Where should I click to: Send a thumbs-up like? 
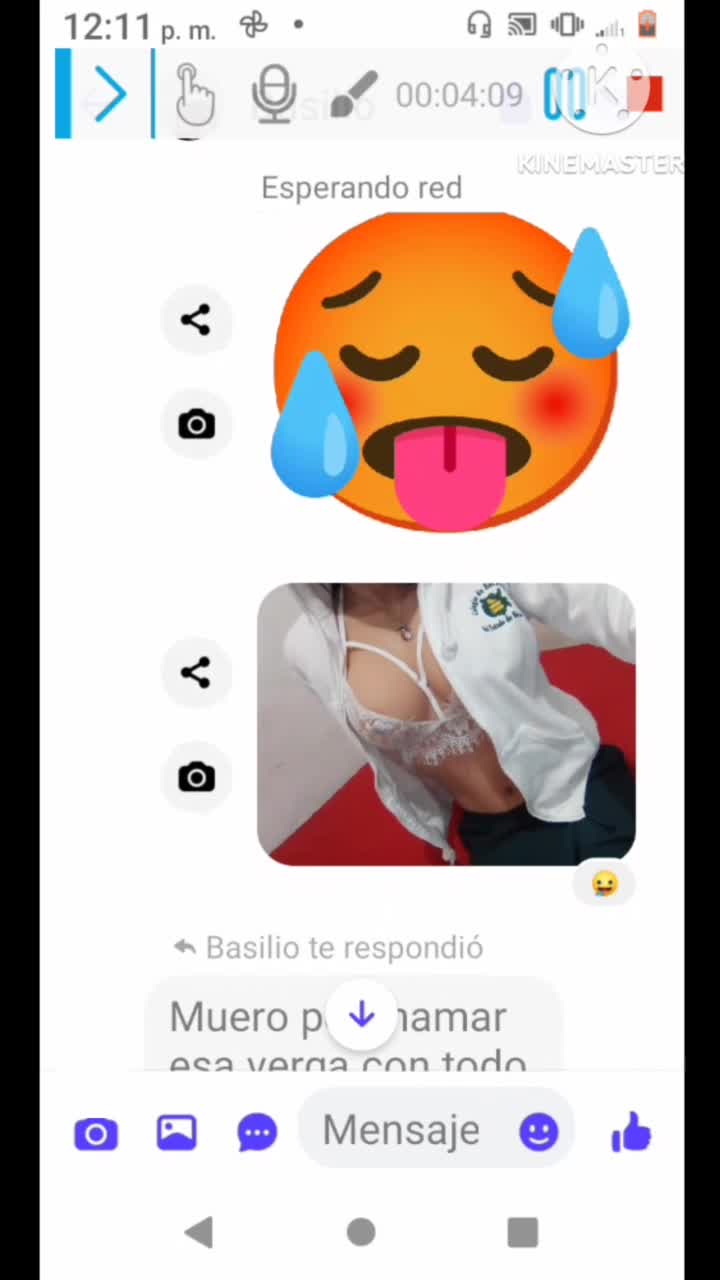point(631,1133)
